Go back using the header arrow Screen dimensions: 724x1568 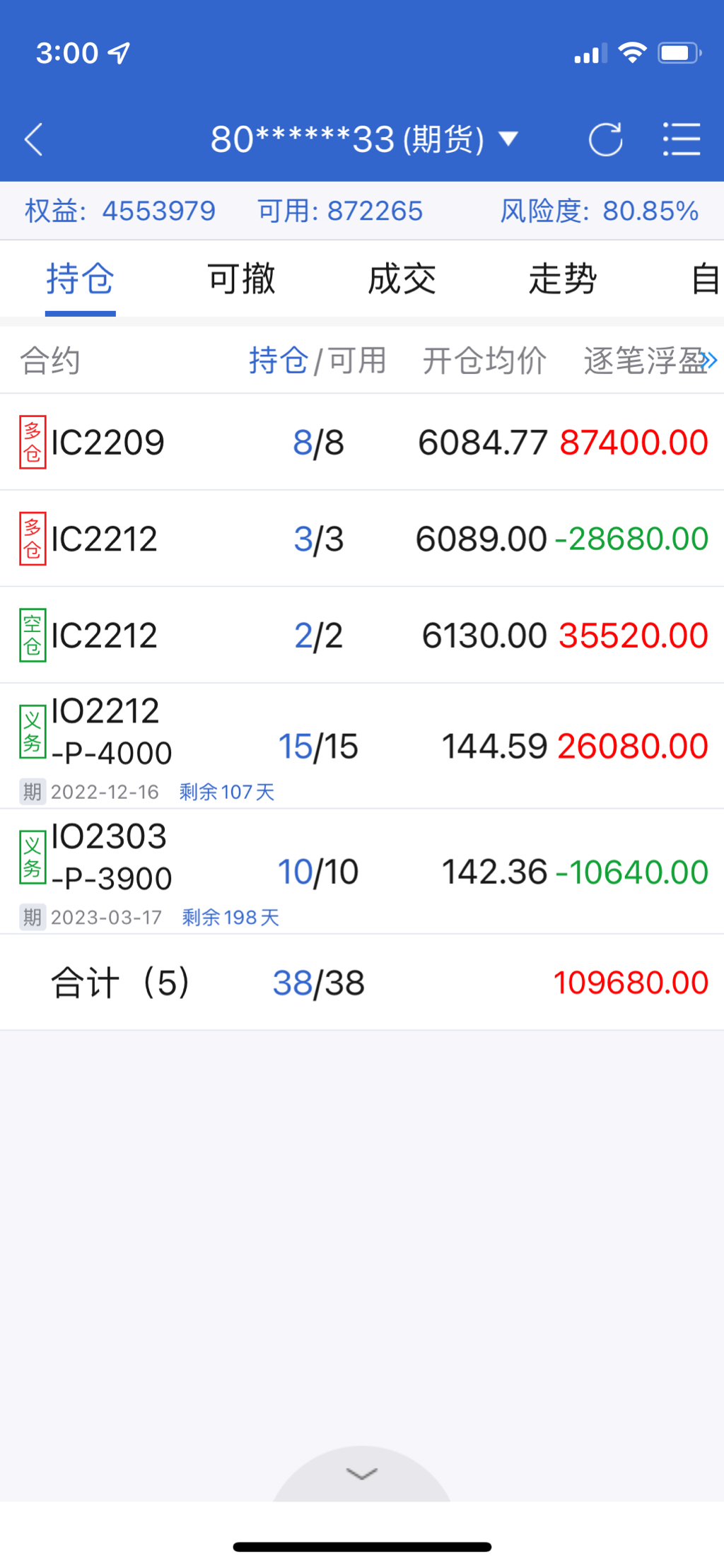[x=33, y=139]
